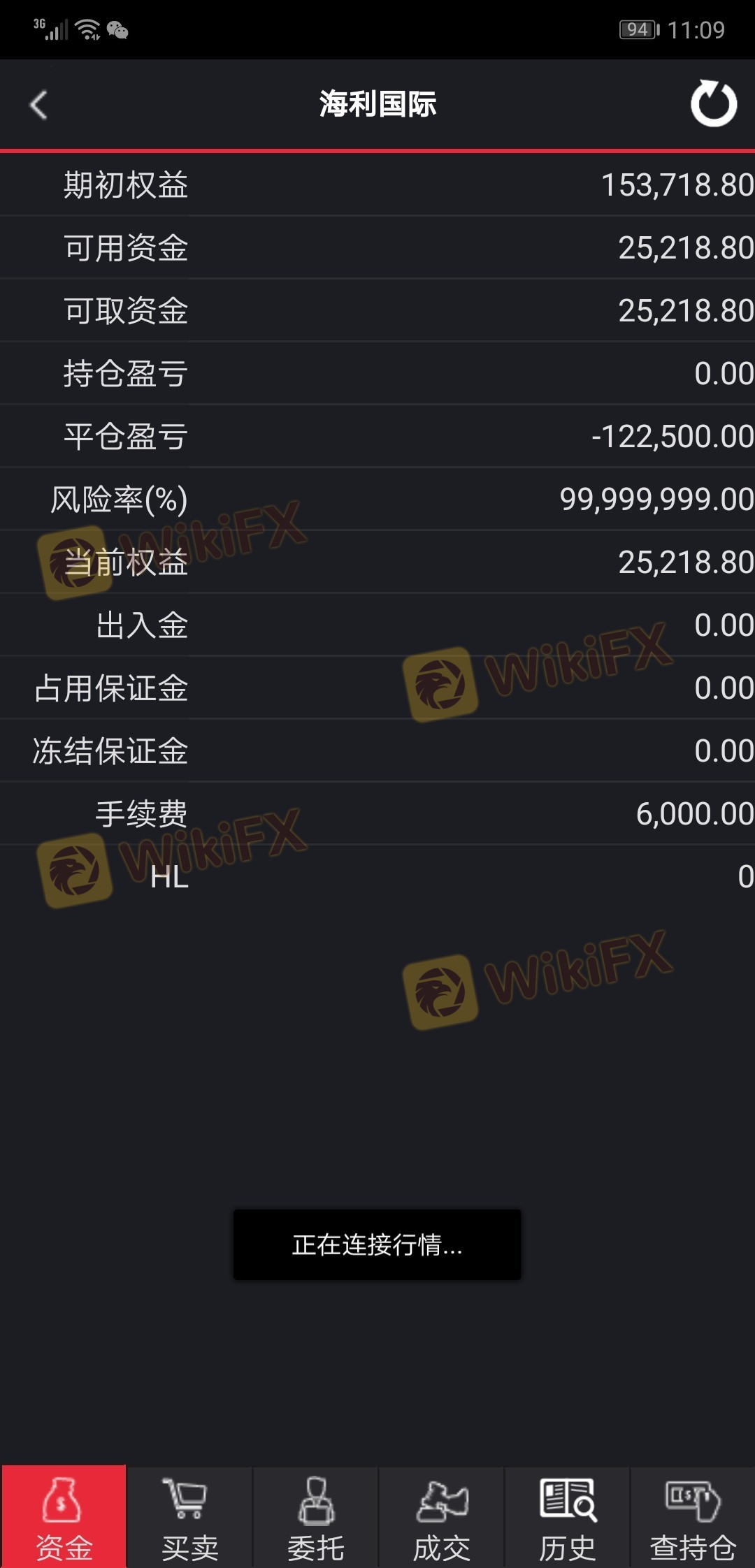This screenshot has width=755, height=1568.
Task: Go back using the top-left arrow
Action: click(39, 105)
